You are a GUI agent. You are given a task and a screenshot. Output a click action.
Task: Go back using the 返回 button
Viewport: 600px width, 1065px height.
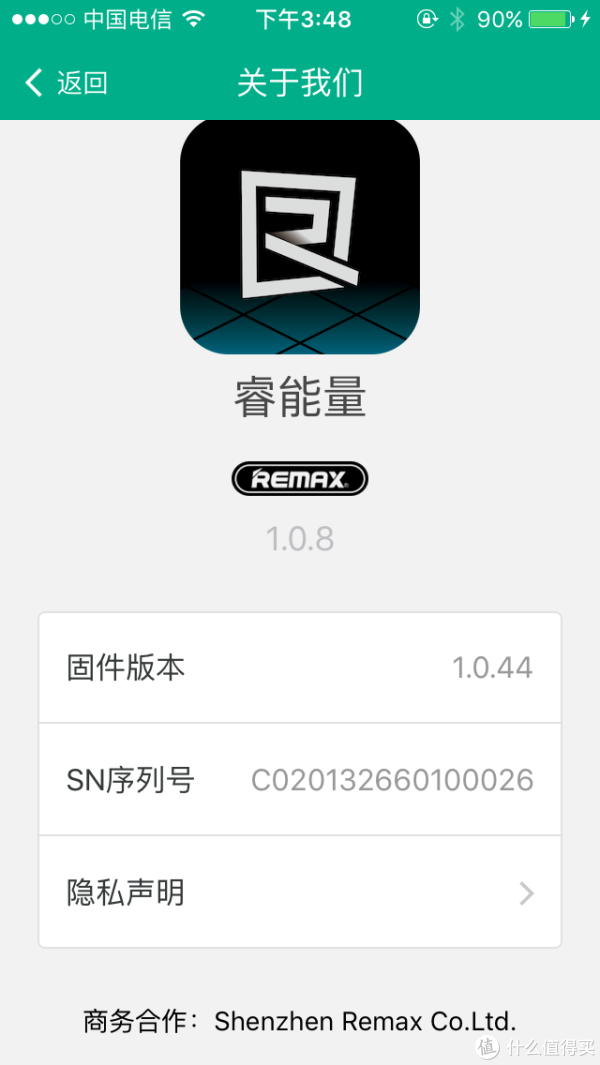(x=66, y=83)
